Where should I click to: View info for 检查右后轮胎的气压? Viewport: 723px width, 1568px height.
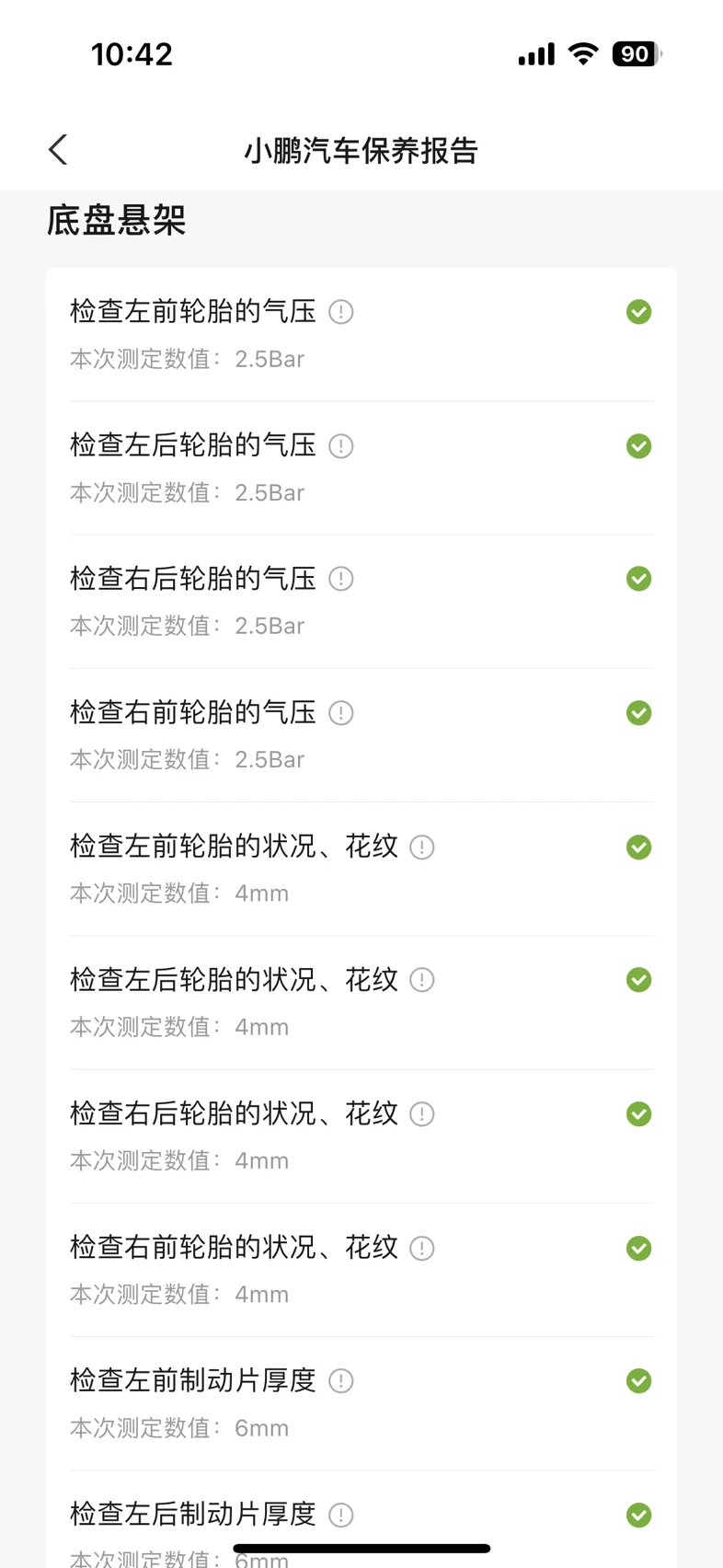click(341, 579)
